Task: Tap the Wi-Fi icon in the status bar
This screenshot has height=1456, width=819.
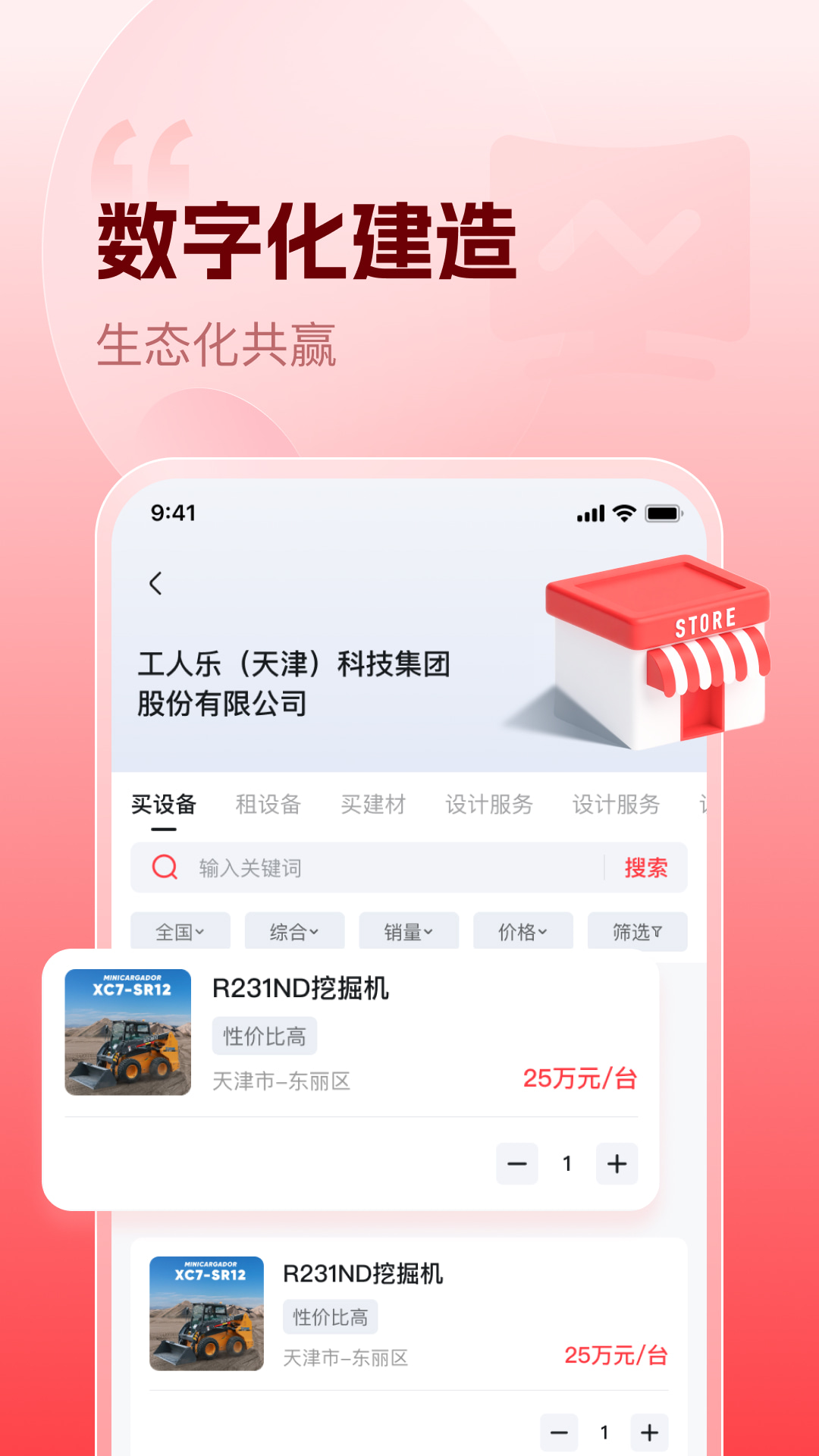Action: click(623, 513)
